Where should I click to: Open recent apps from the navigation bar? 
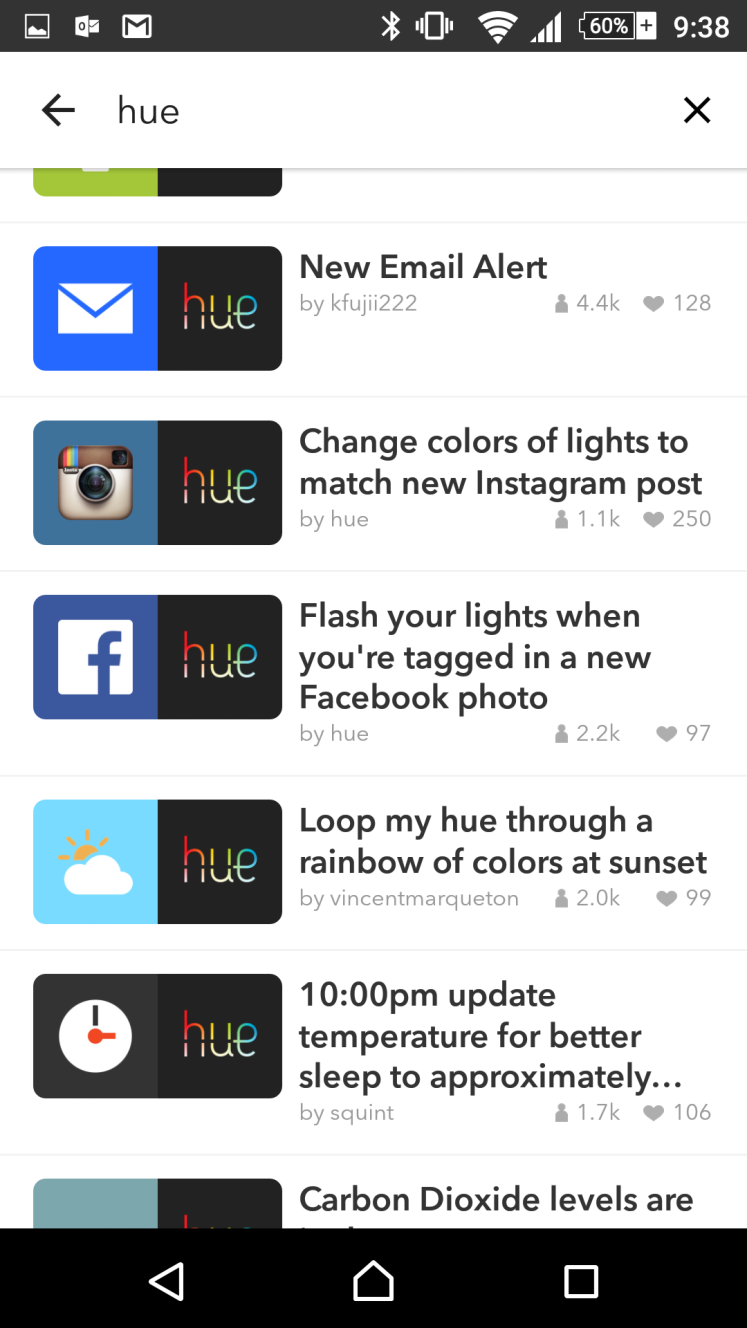pos(581,1281)
